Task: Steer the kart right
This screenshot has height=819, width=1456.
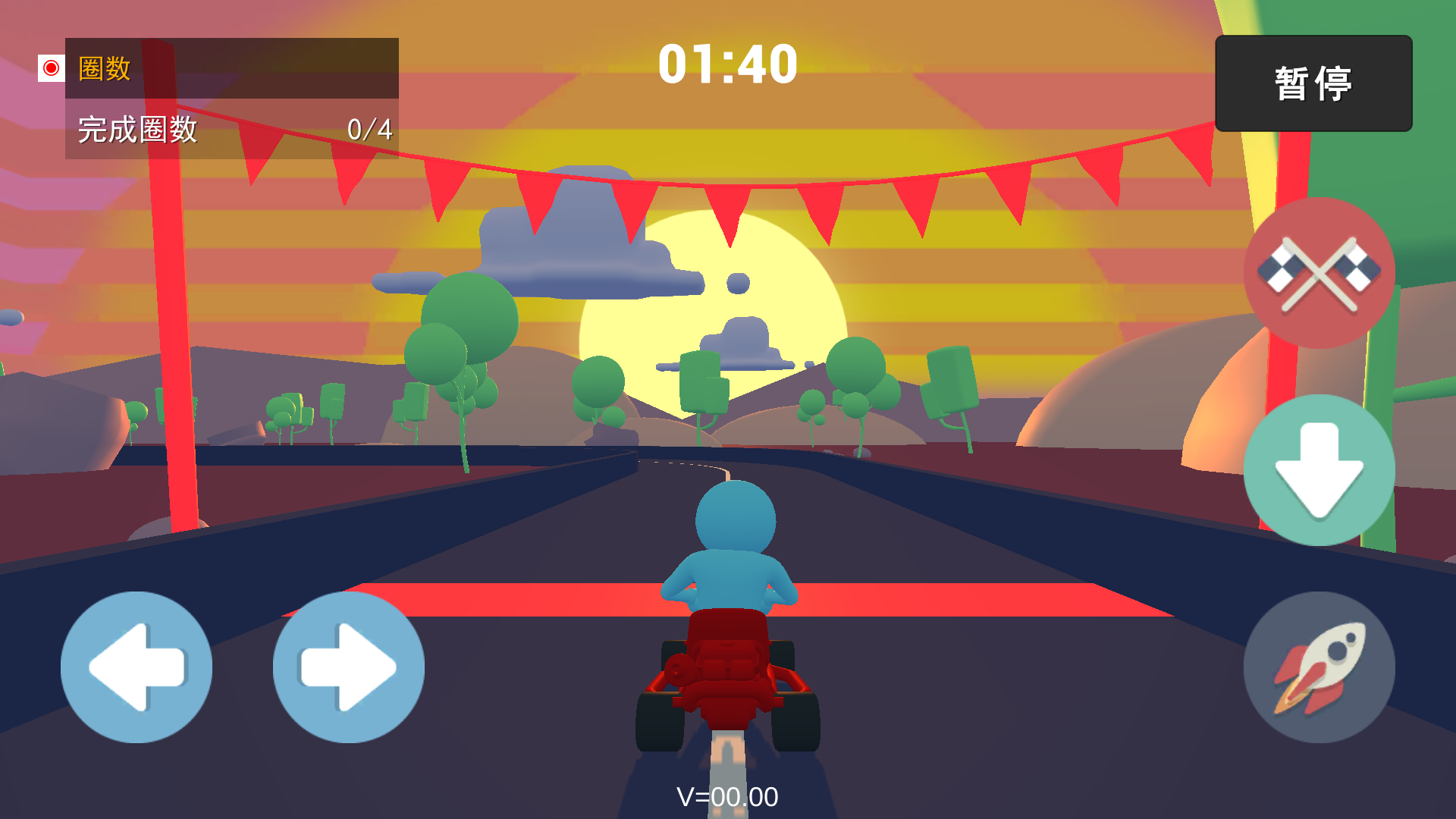Action: (x=349, y=667)
